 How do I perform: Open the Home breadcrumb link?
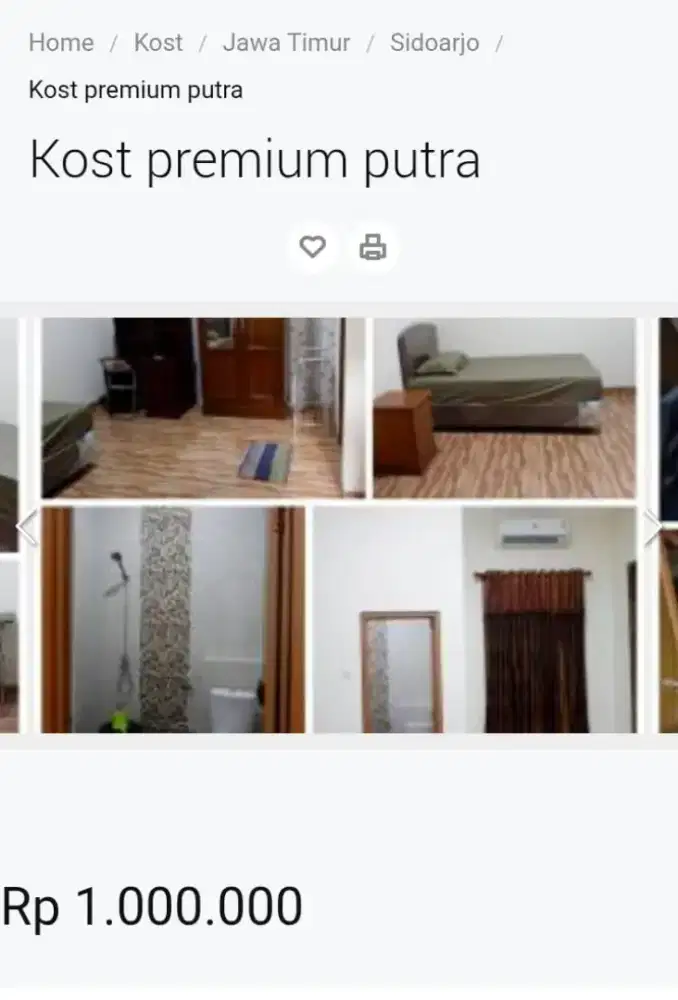[61, 43]
